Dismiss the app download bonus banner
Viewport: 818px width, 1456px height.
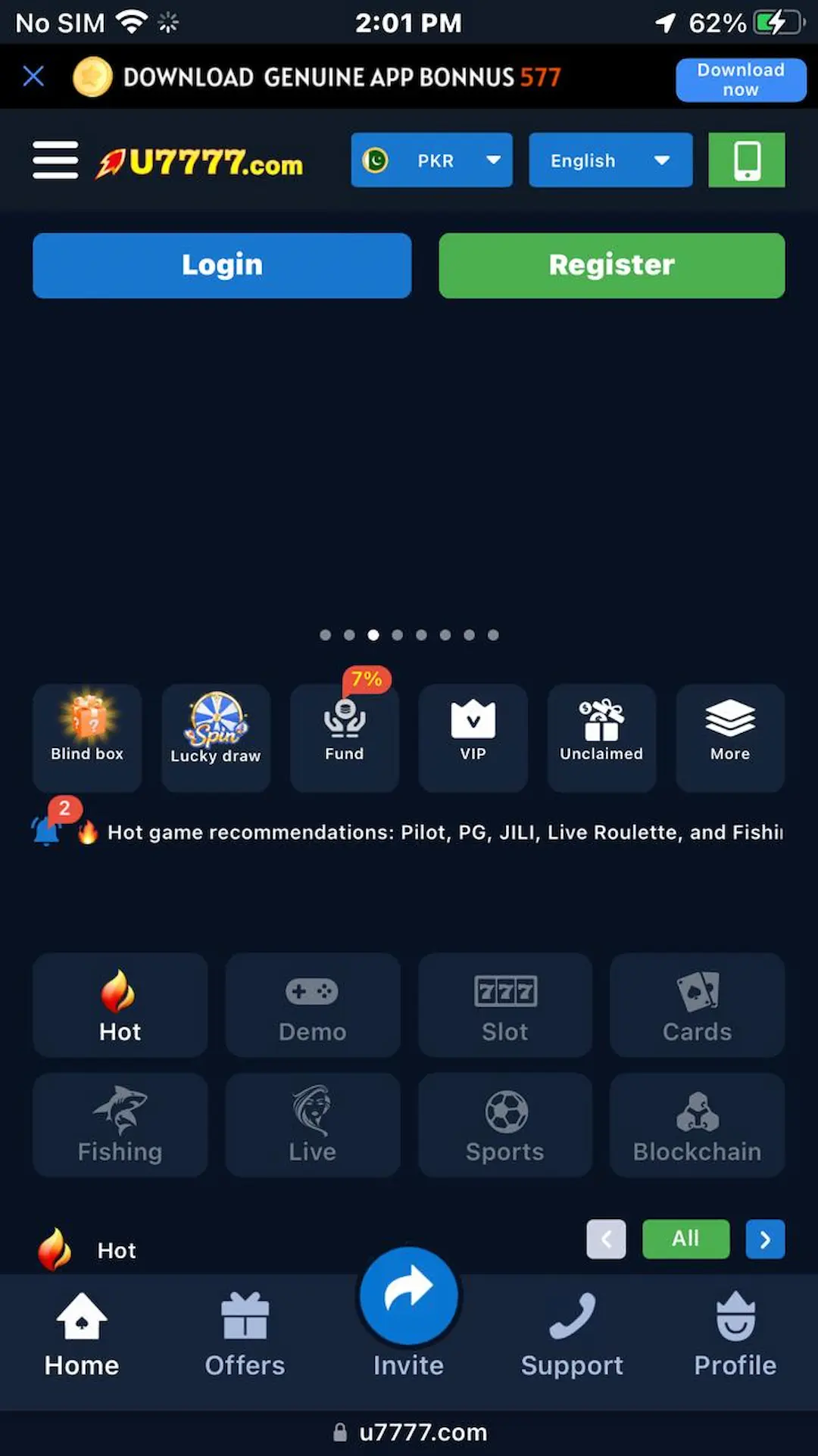pos(33,76)
